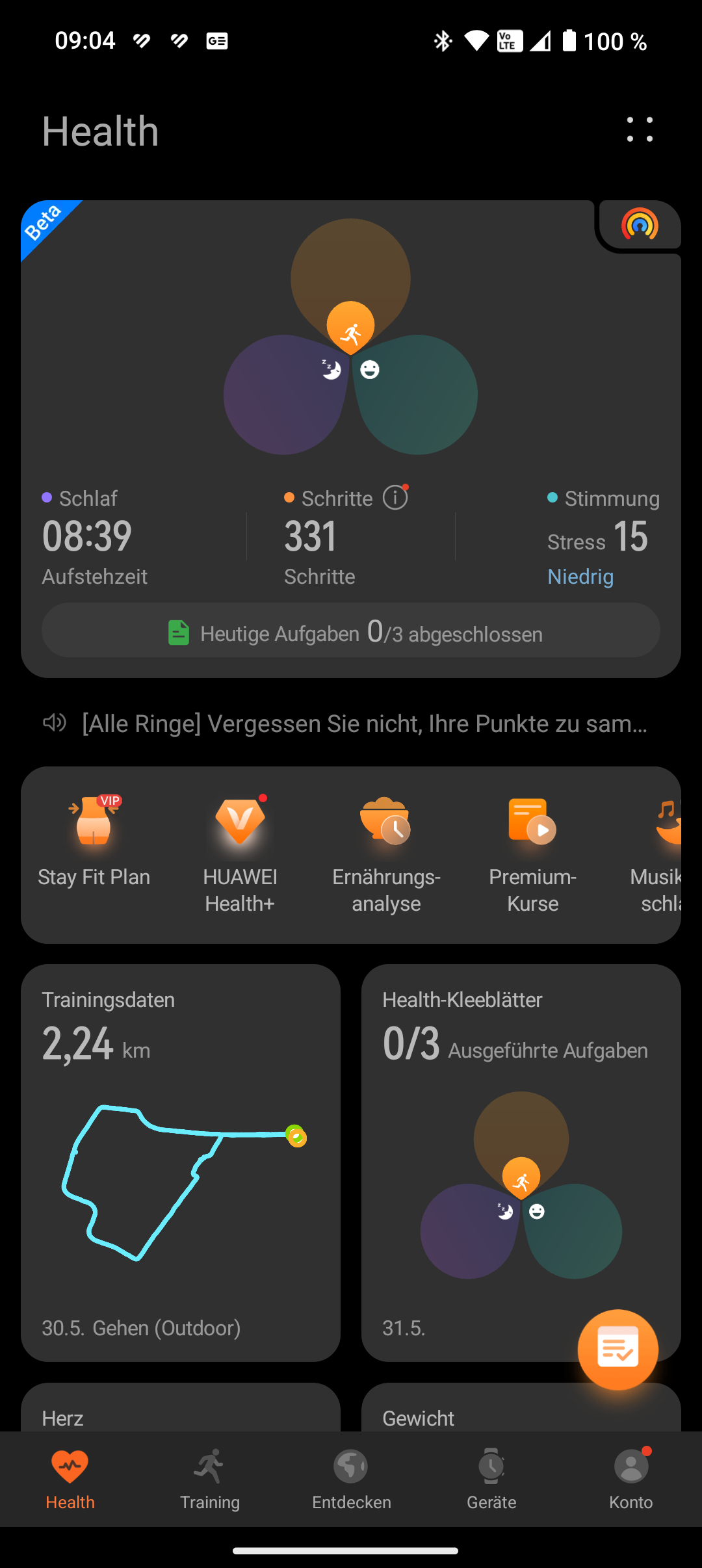
Task: Open the four-dot overflow menu
Action: [x=640, y=129]
